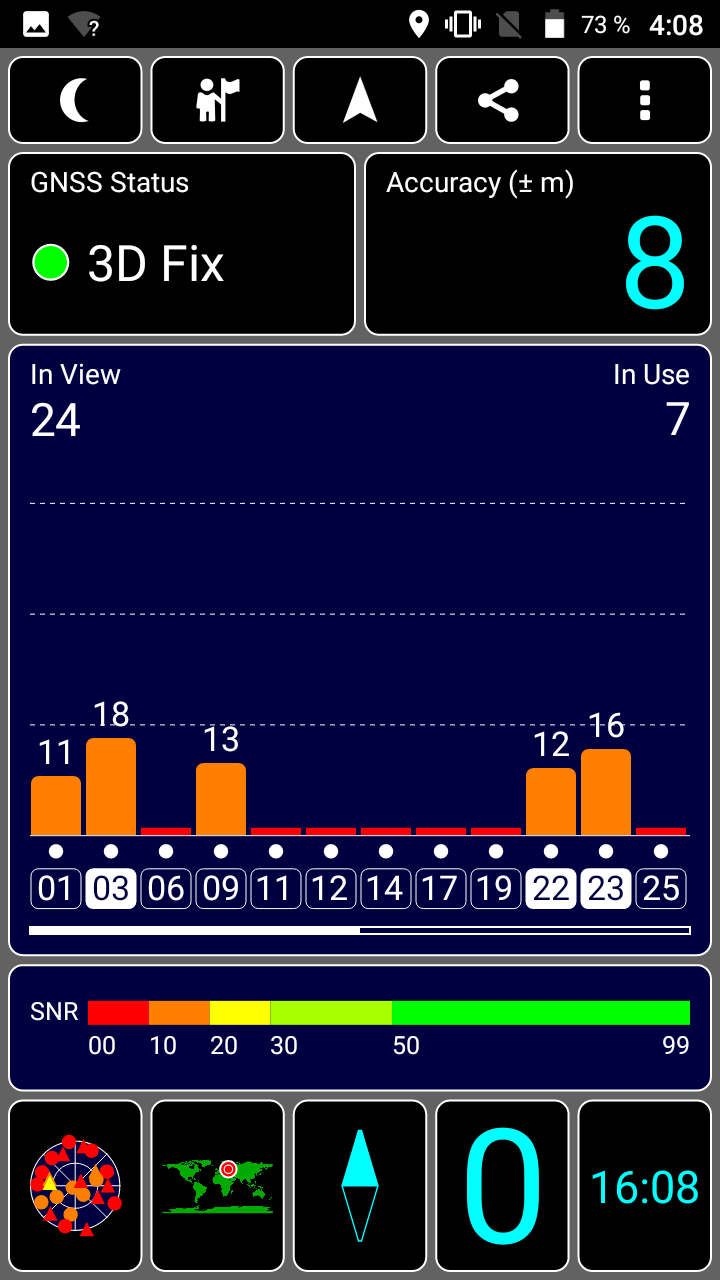Viewport: 720px width, 1280px height.
Task: Tap the navigation arrow icon
Action: pyautogui.click(x=360, y=100)
